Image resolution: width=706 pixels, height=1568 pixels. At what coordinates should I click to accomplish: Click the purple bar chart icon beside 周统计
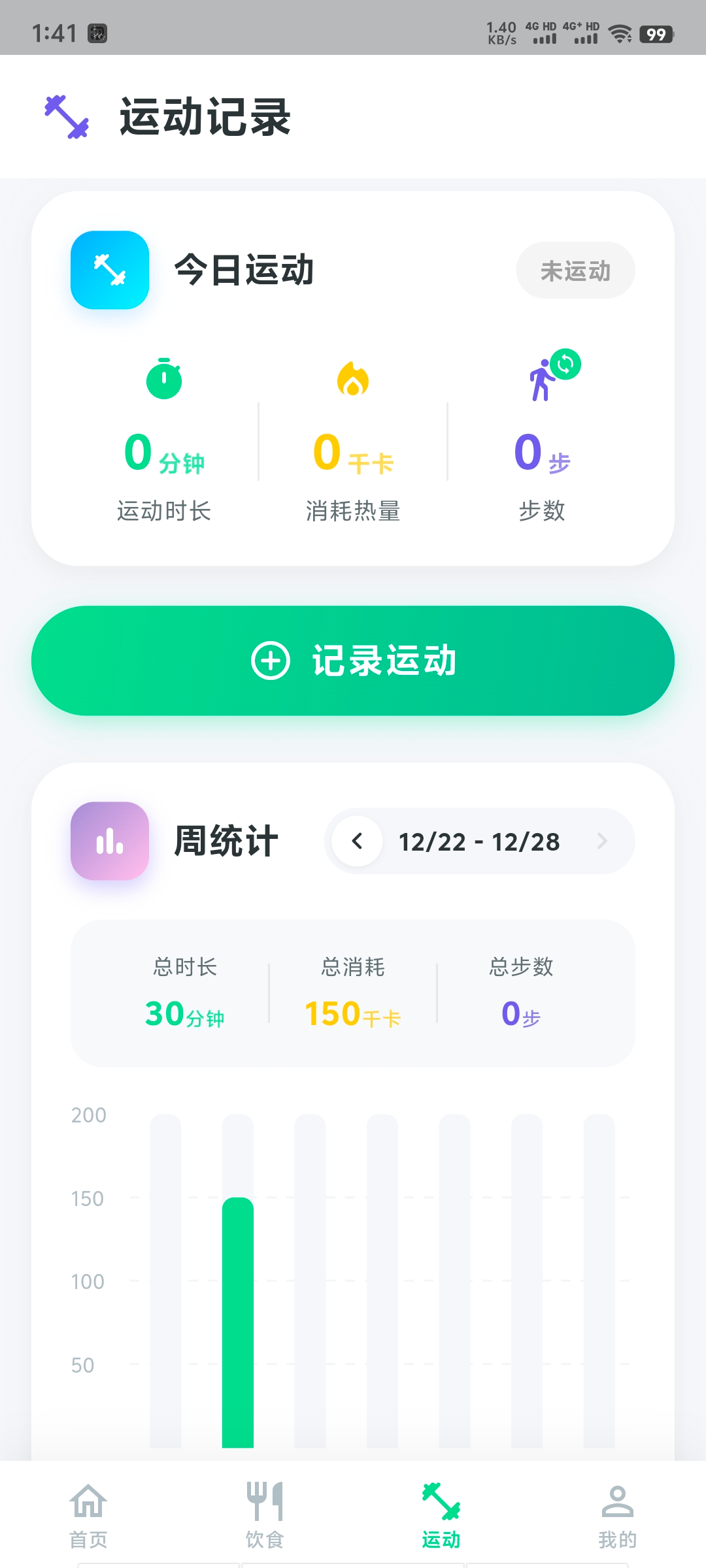click(109, 841)
